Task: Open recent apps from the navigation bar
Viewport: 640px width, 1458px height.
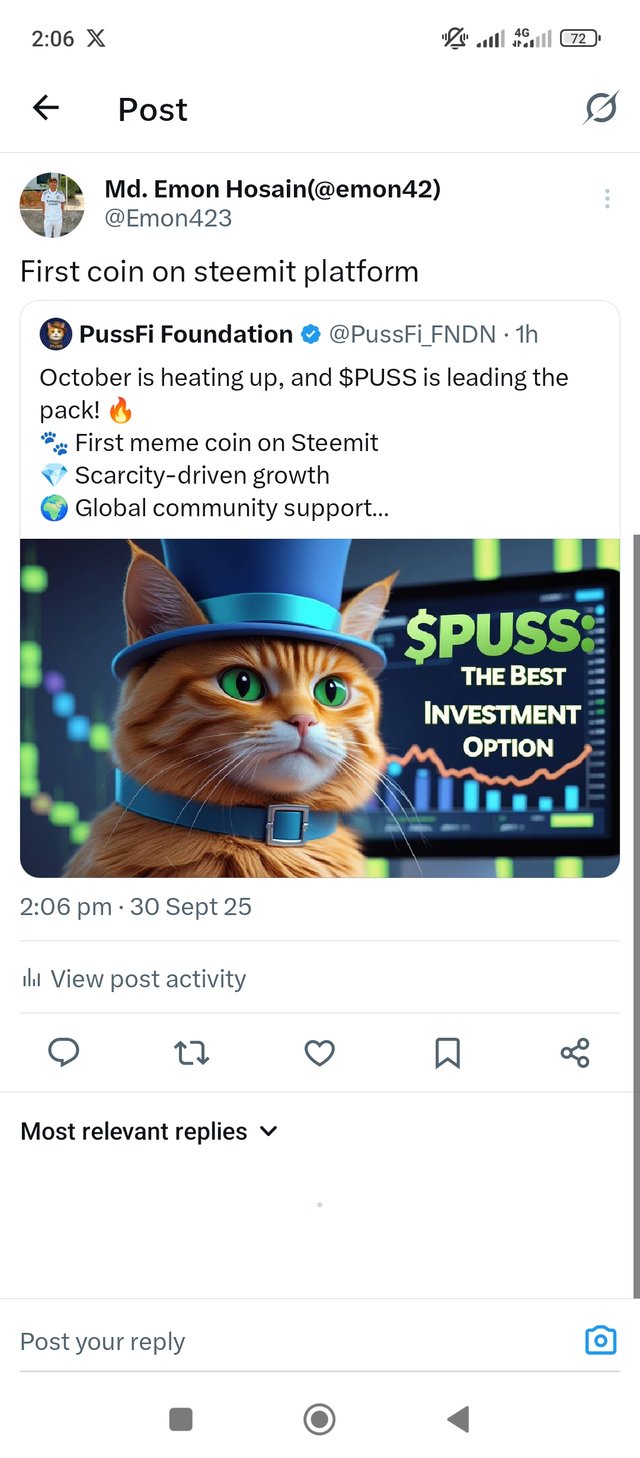Action: 181,1419
